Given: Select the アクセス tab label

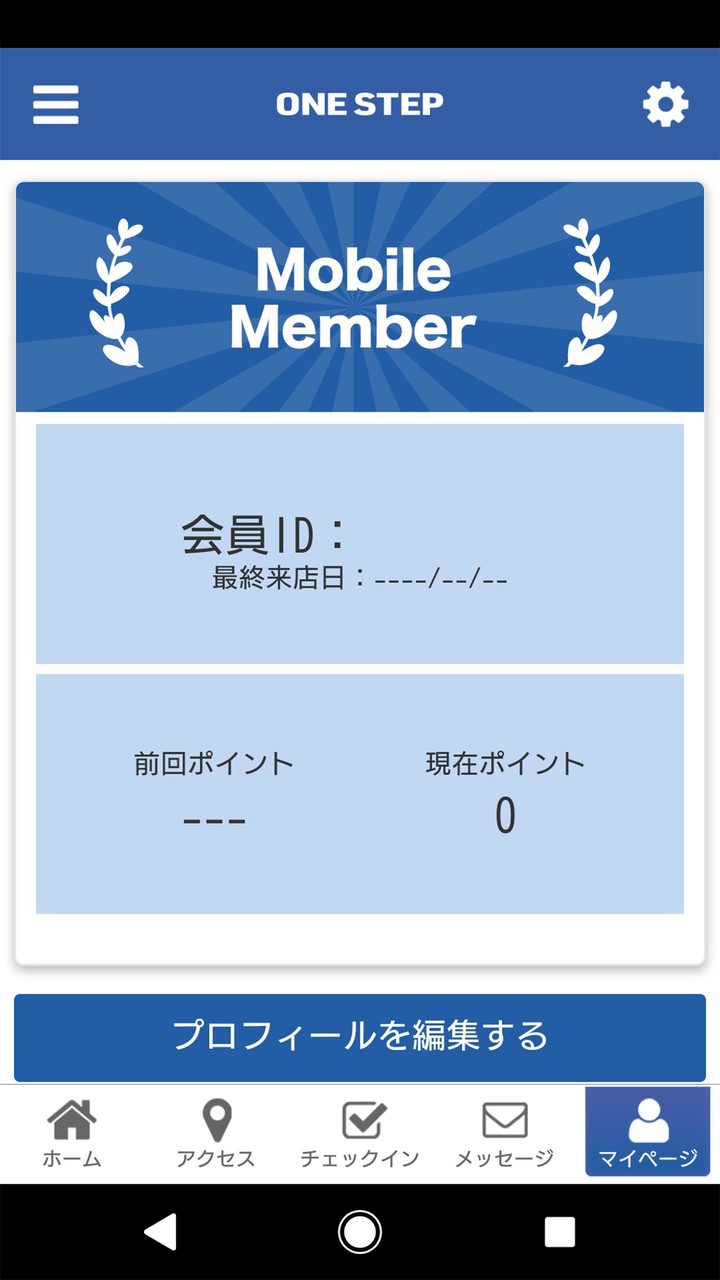Looking at the screenshot, I should pyautogui.click(x=214, y=1160).
